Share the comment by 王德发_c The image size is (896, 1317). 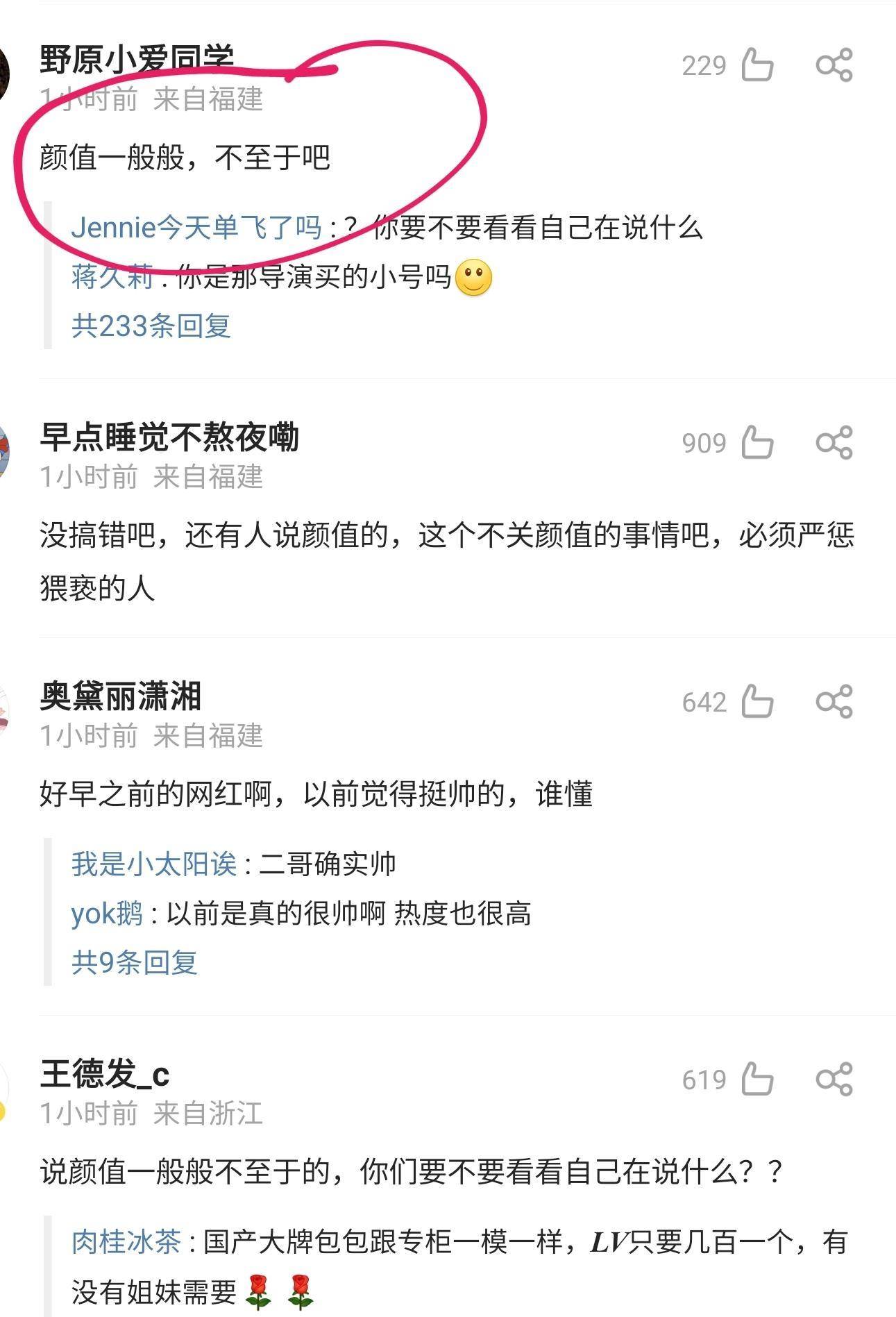[x=834, y=1080]
